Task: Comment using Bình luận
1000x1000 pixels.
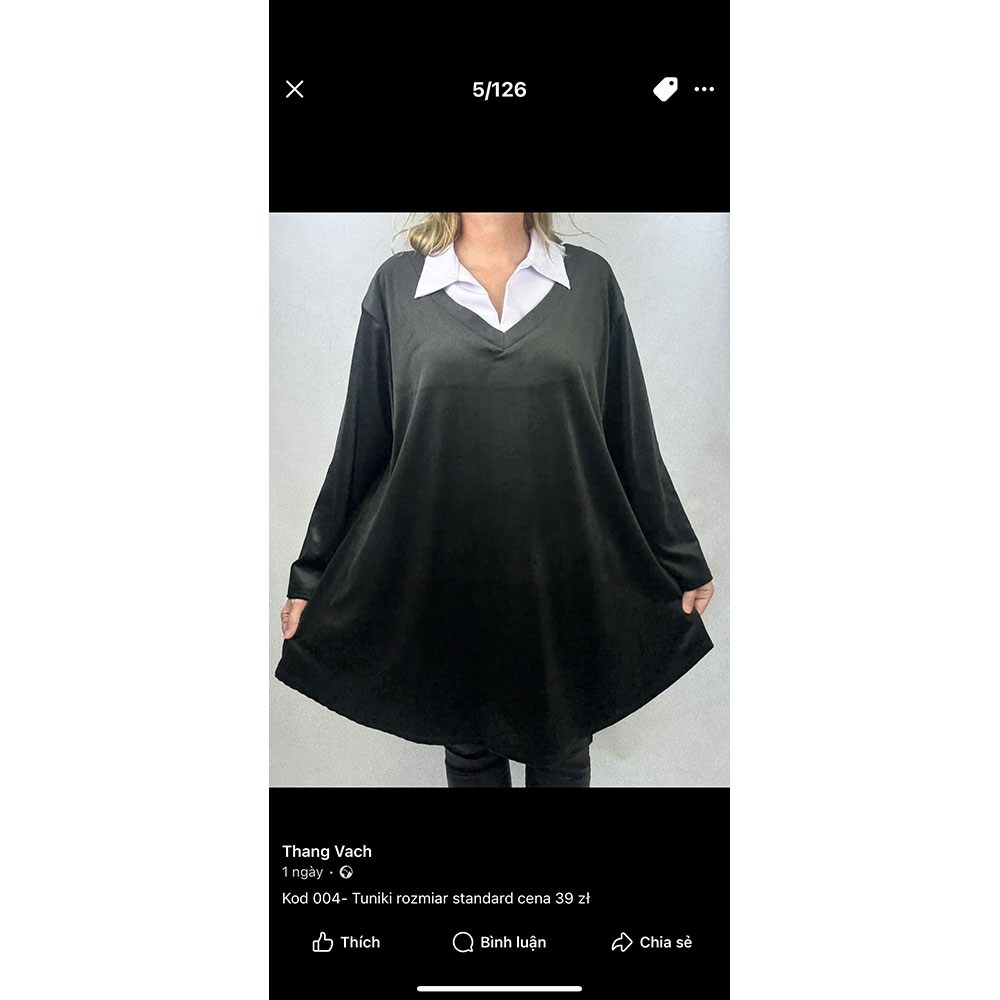Action: point(499,942)
